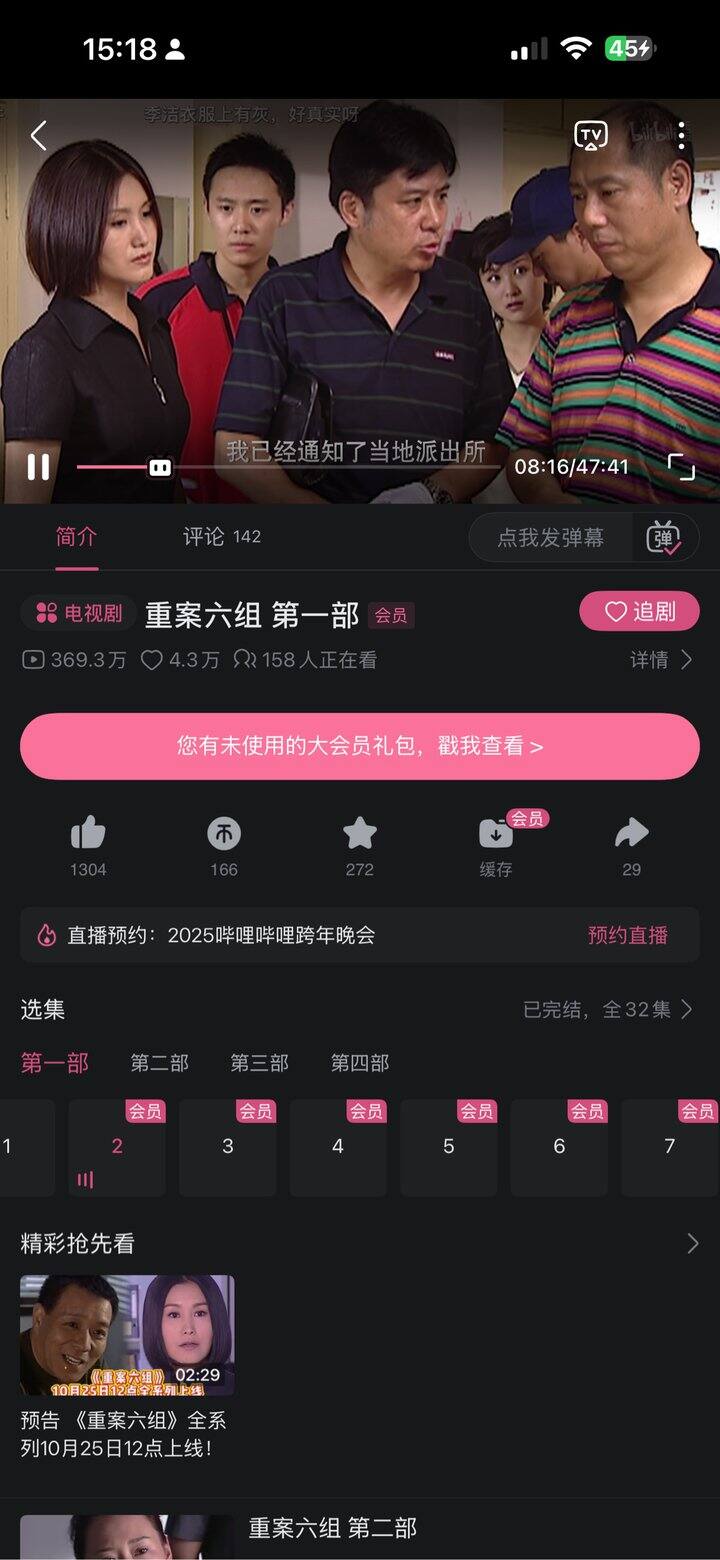Reserve the 2025跨年晚会 live stream

pyautogui.click(x=627, y=935)
